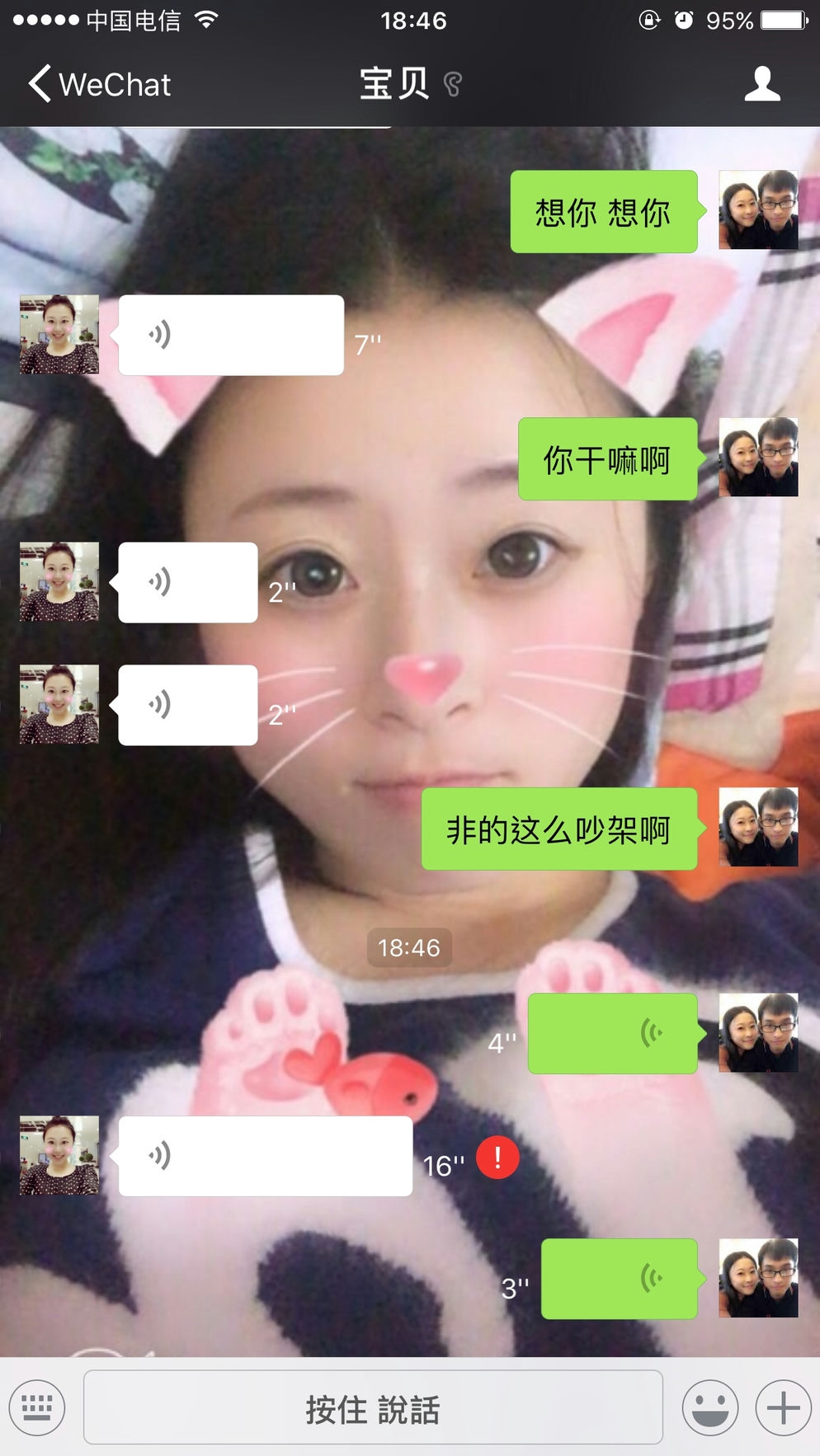Tap the 你干嘛啊 message bubble
This screenshot has height=1456, width=820.
click(x=607, y=459)
